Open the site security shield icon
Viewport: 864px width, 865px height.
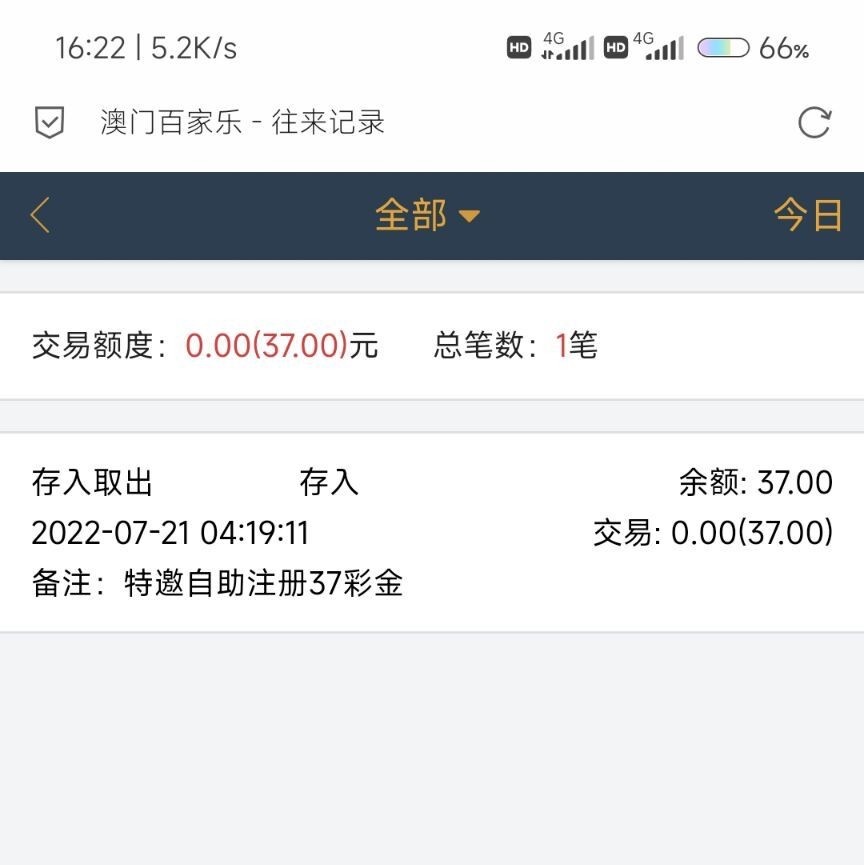[x=49, y=123]
